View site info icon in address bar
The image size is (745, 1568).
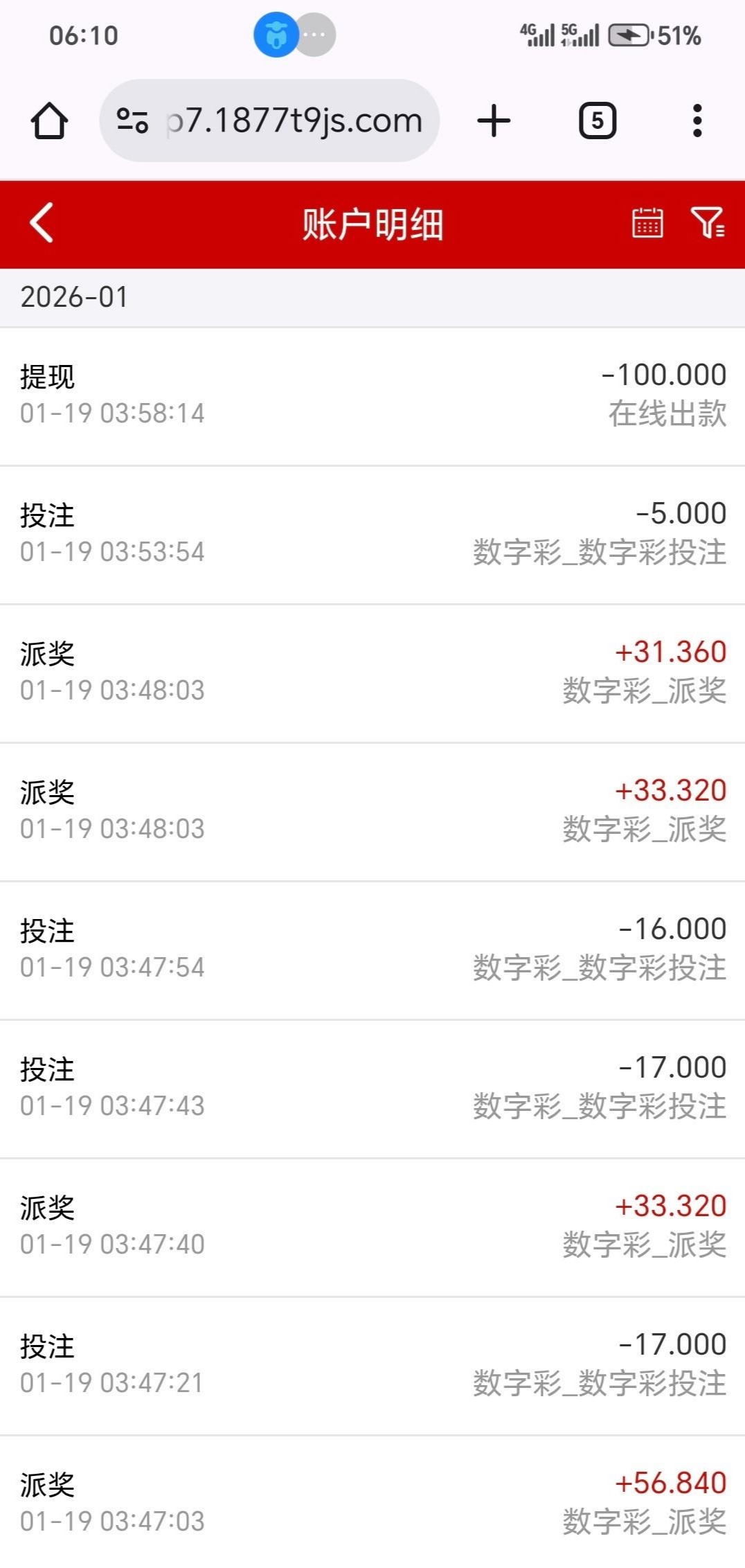coord(132,121)
